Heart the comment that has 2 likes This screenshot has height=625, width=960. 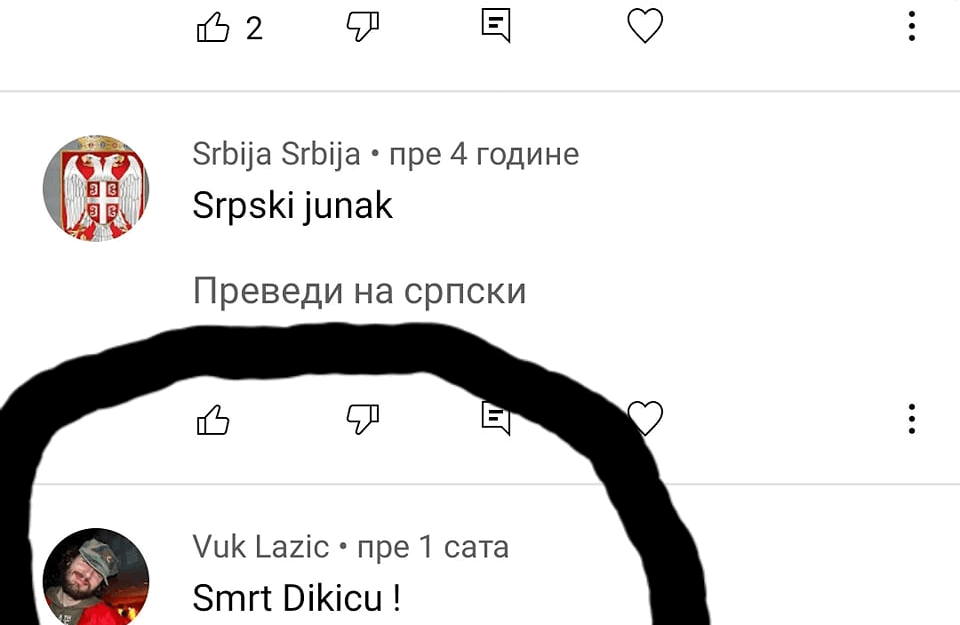tap(645, 27)
